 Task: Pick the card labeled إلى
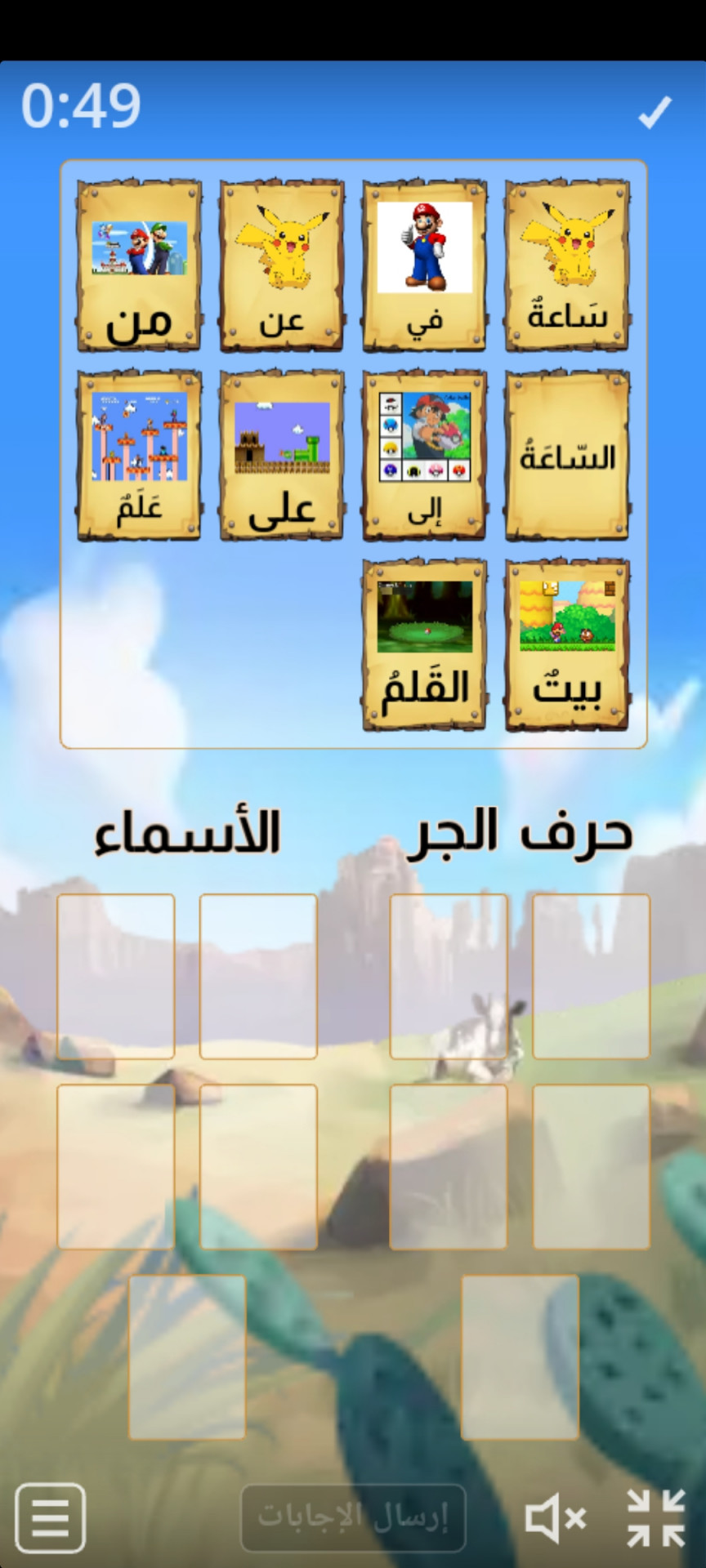[x=424, y=455]
